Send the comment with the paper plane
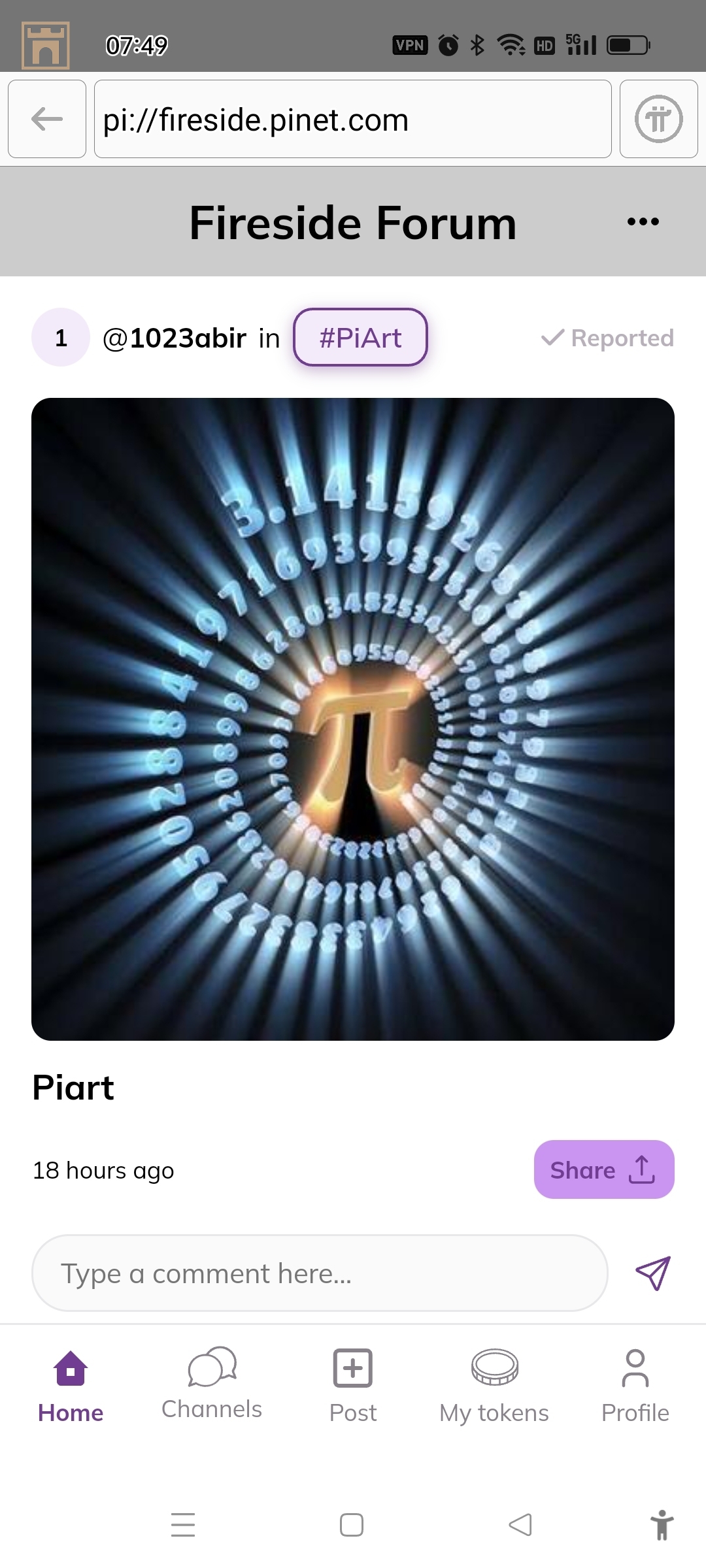706x1568 pixels. pos(653,1273)
